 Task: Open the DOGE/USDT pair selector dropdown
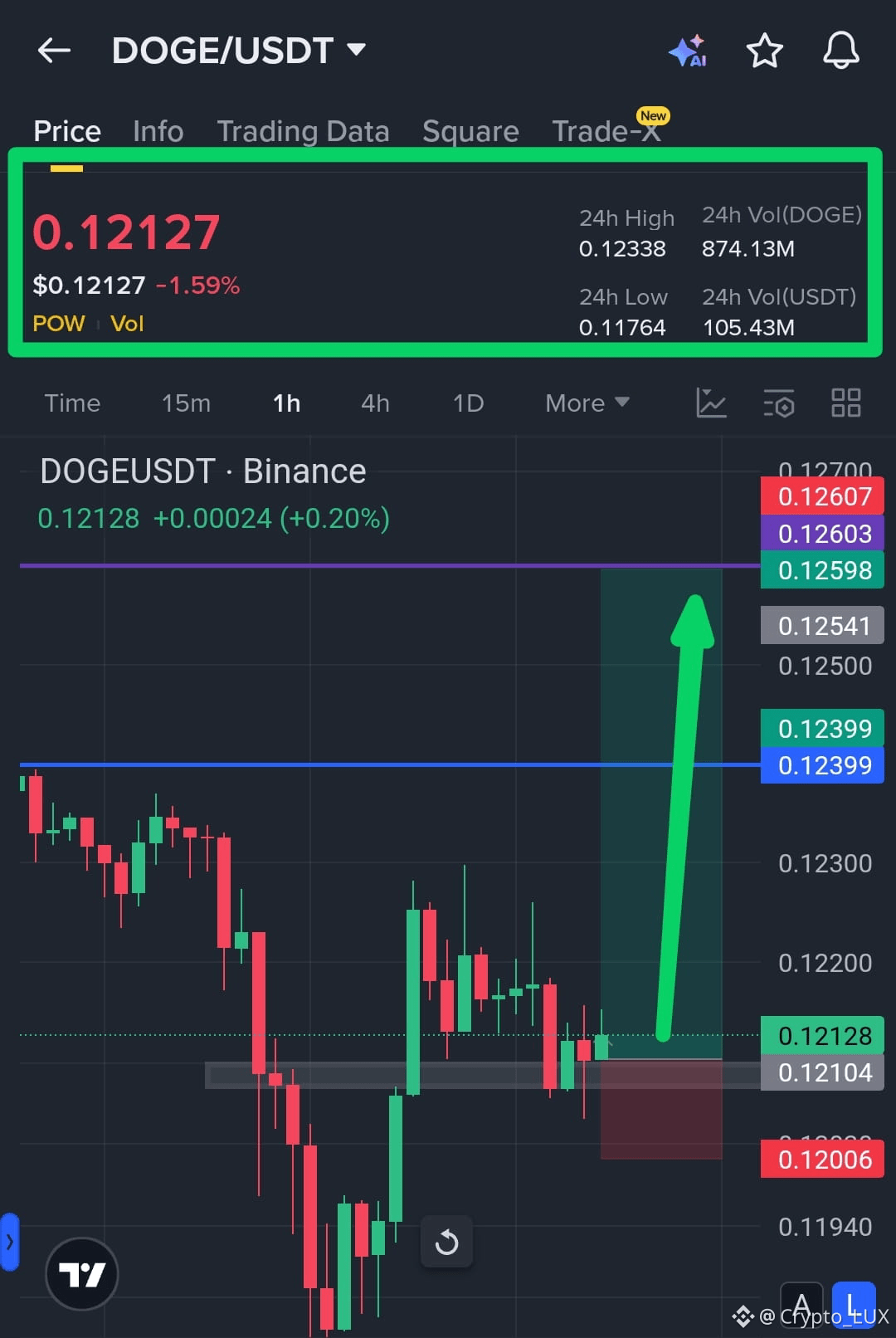click(238, 50)
